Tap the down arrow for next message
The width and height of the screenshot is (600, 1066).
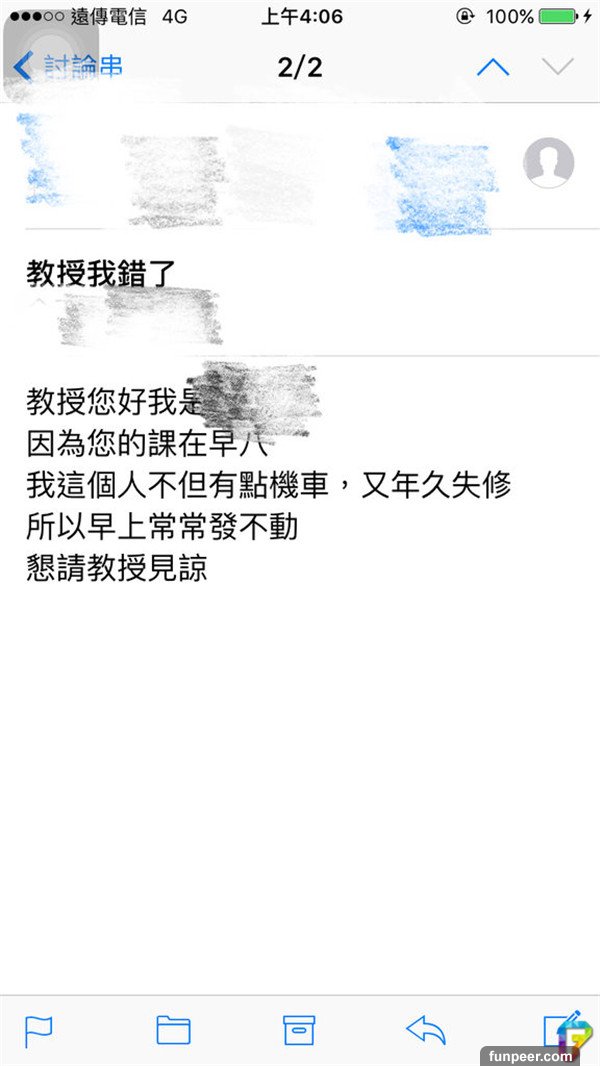(x=557, y=68)
